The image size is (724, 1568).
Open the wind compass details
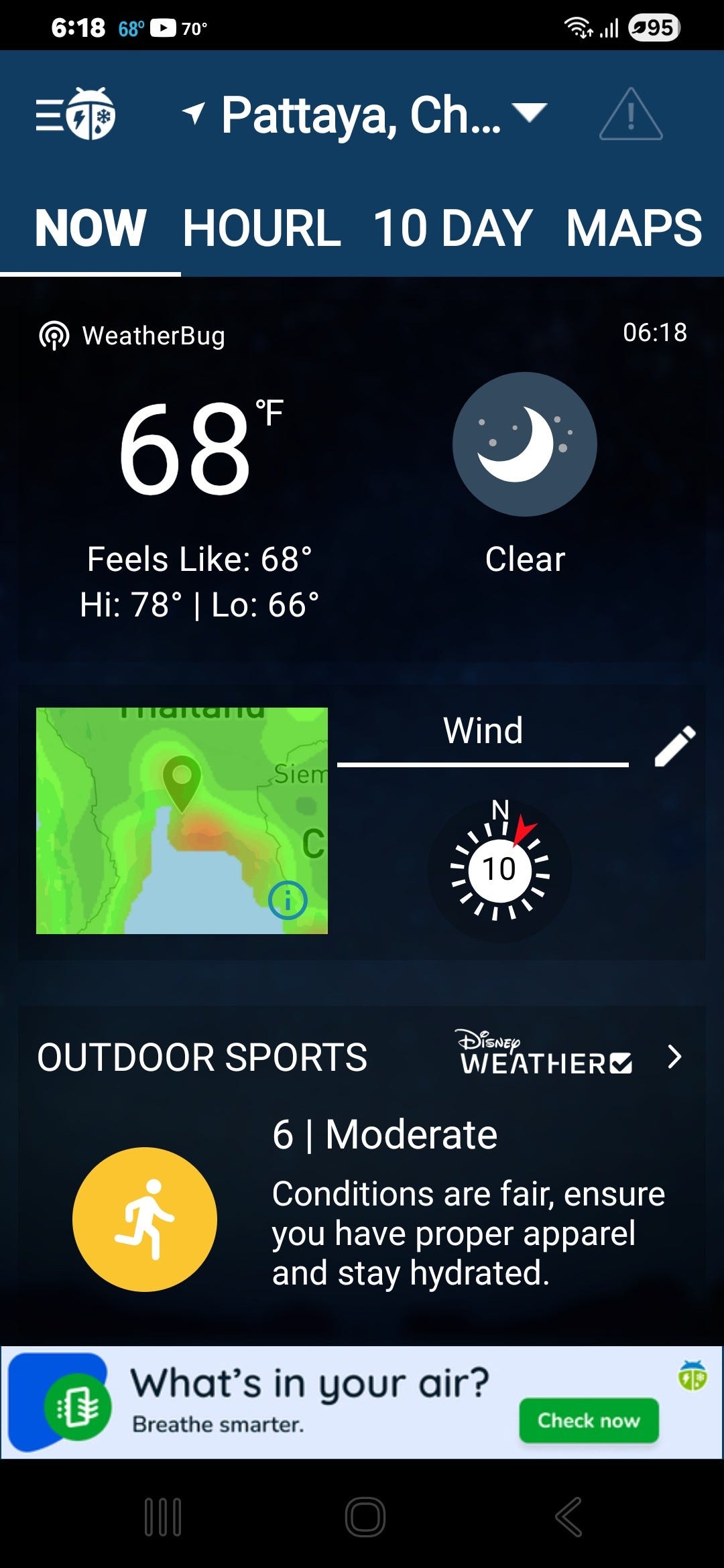click(499, 869)
